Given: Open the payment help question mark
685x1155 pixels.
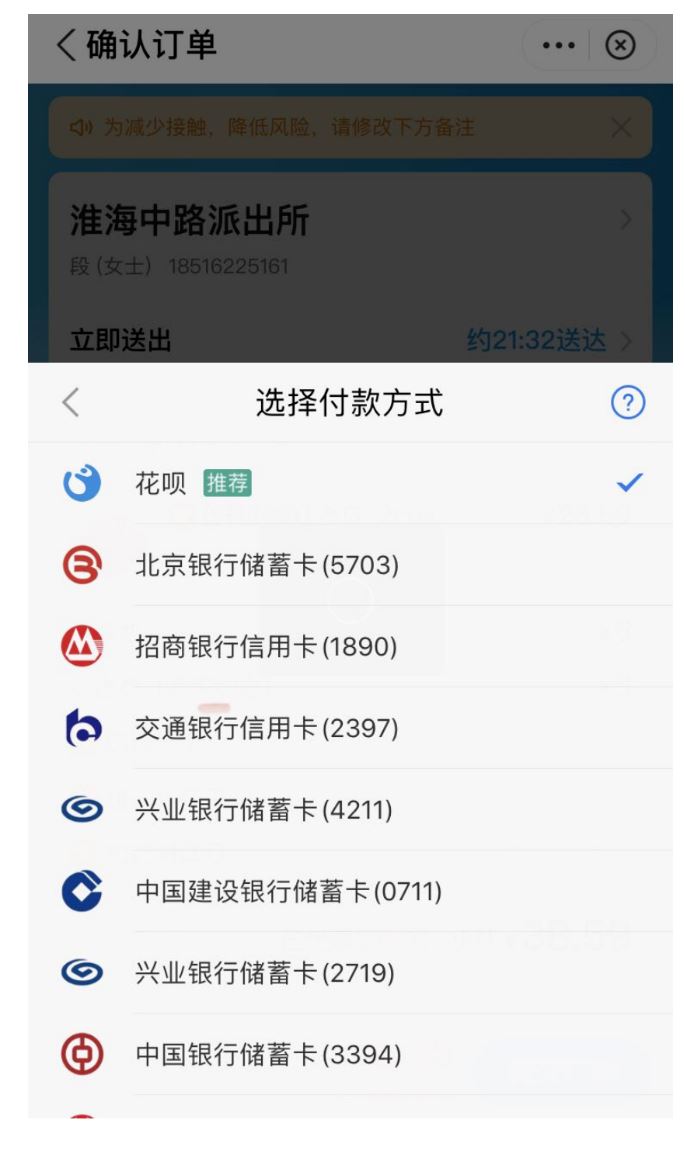Looking at the screenshot, I should pos(627,404).
